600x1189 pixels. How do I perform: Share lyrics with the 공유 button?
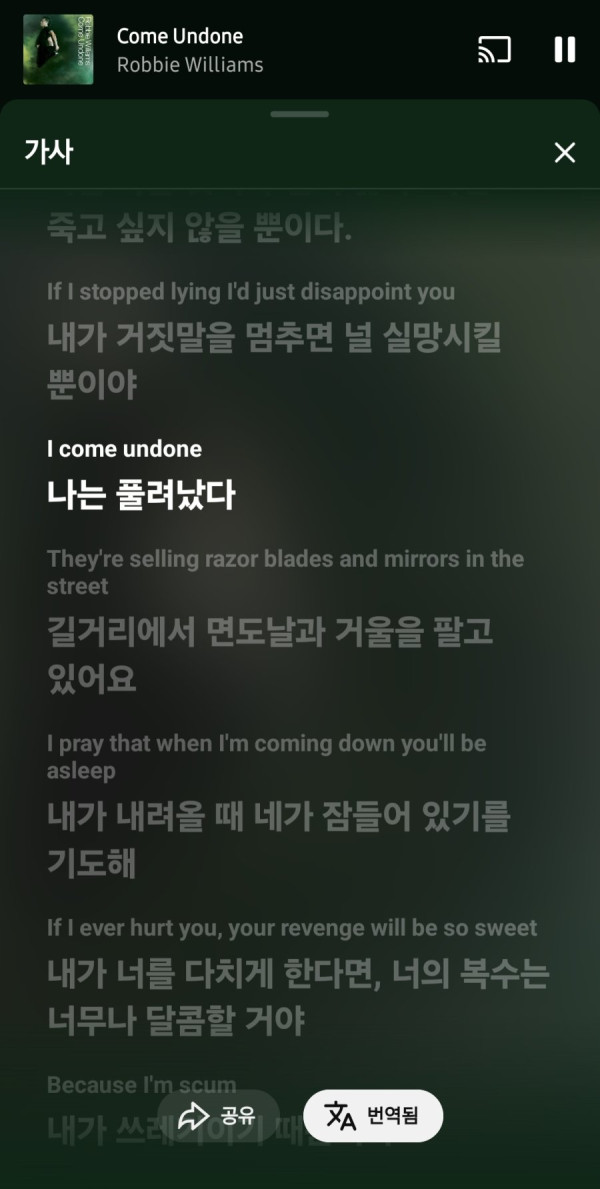[x=216, y=1116]
